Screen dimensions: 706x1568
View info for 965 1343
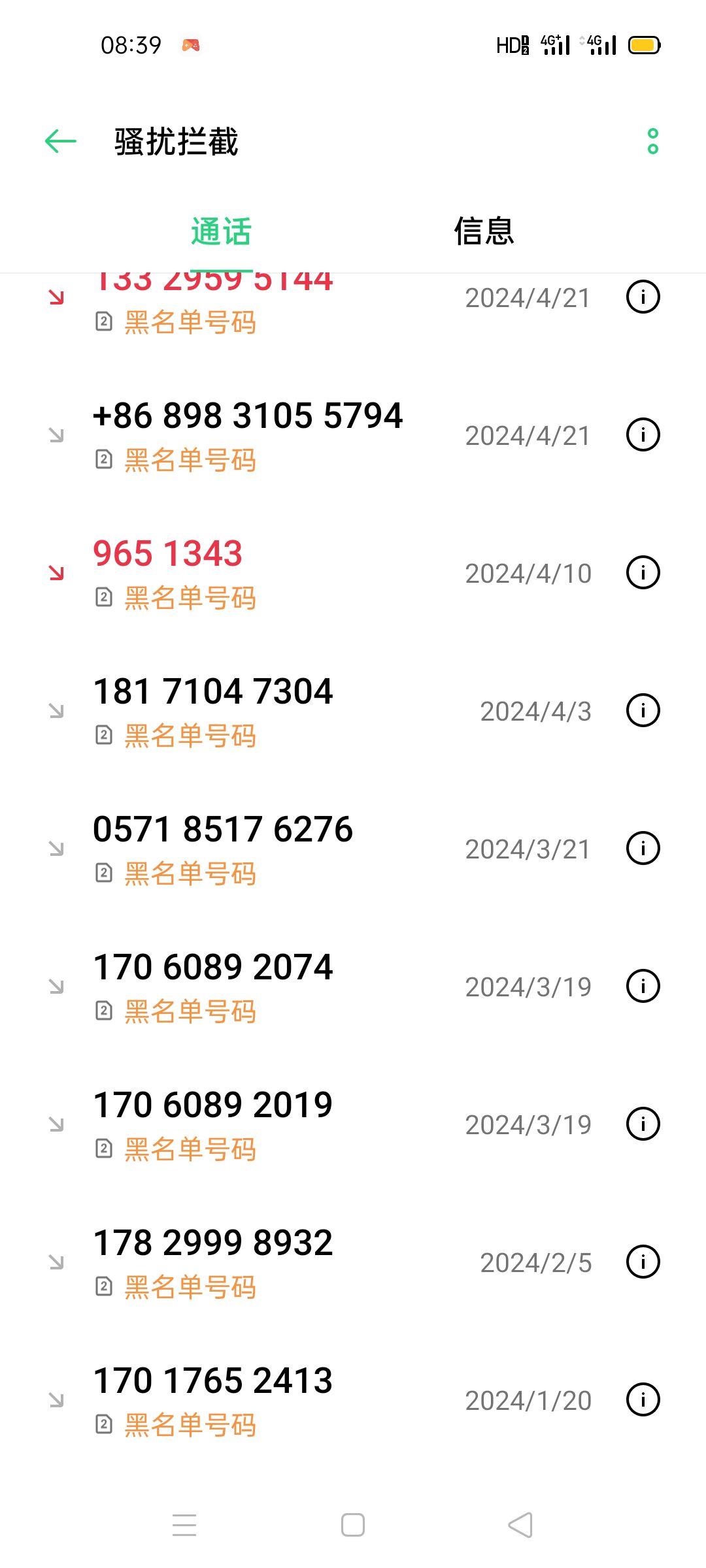pyautogui.click(x=643, y=573)
